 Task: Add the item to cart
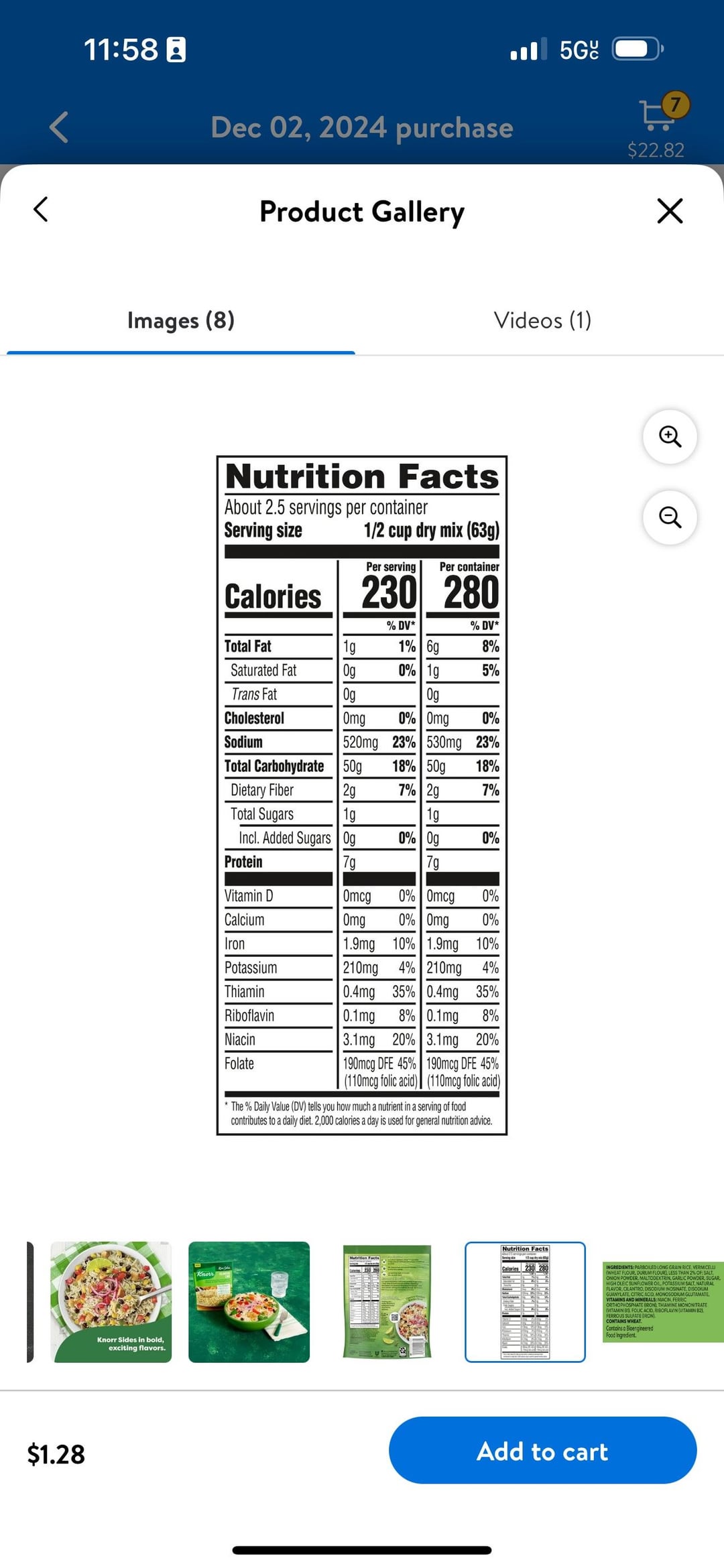coord(542,1450)
